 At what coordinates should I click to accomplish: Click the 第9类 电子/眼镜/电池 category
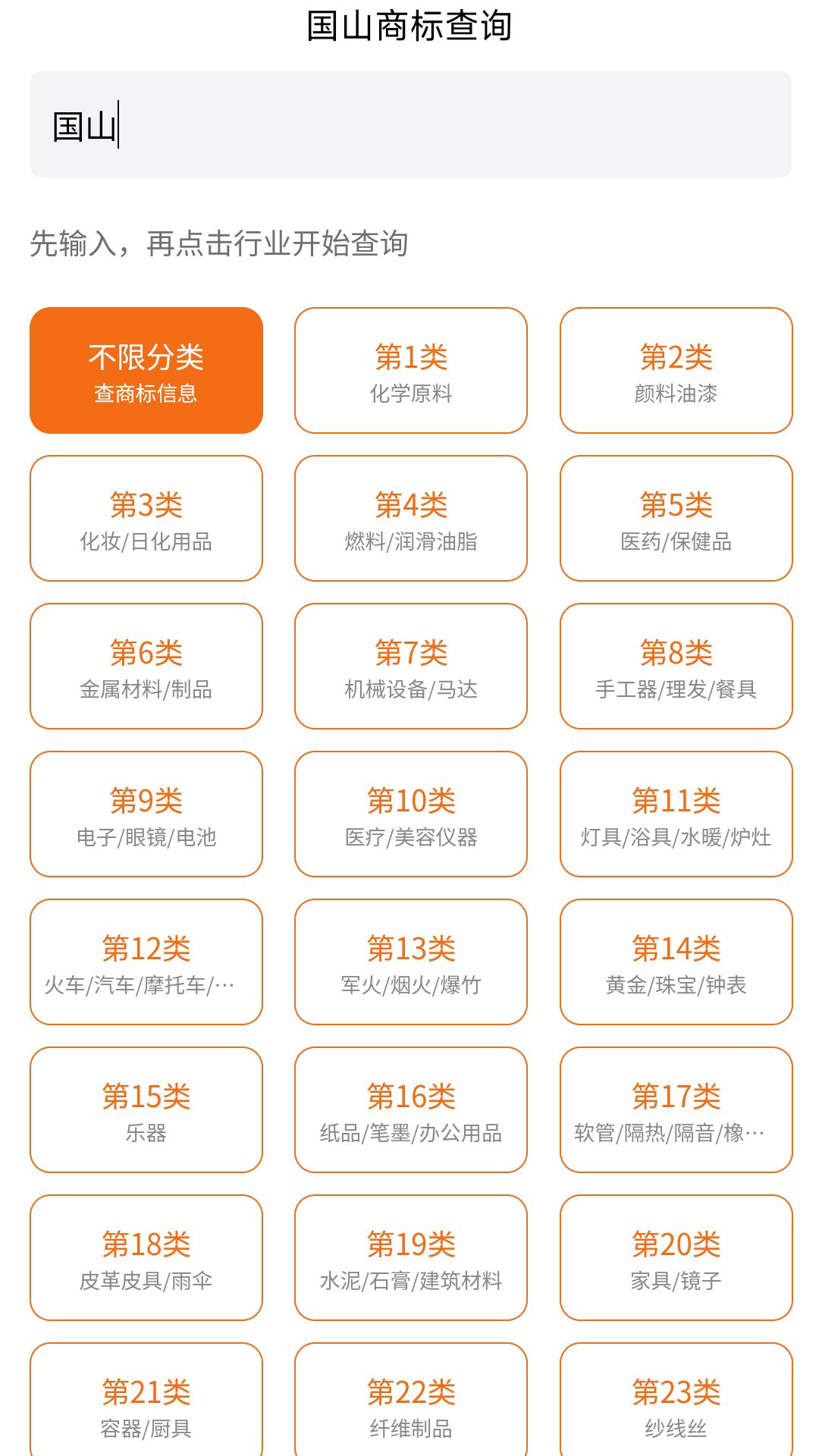(146, 814)
